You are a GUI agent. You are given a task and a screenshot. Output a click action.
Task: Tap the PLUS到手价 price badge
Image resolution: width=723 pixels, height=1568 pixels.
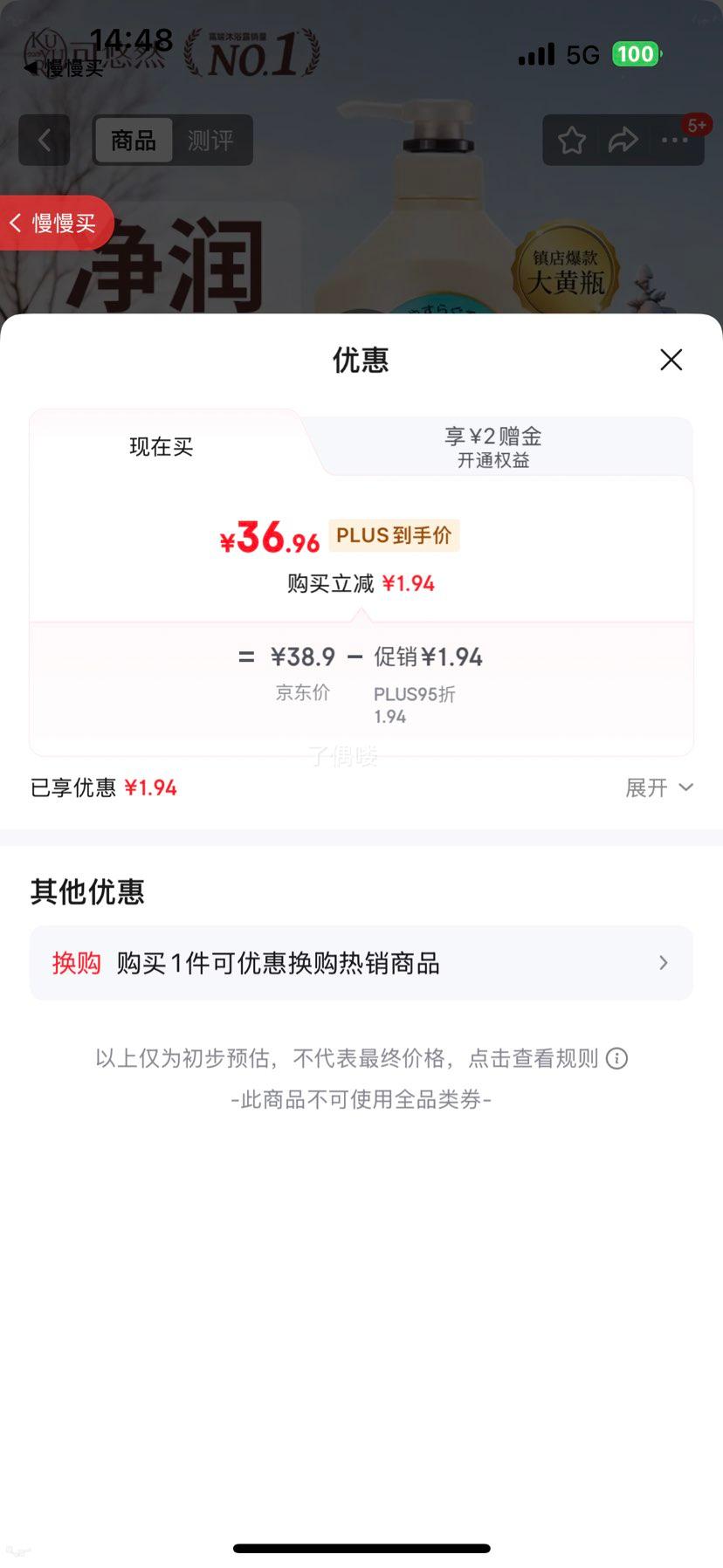[x=394, y=535]
